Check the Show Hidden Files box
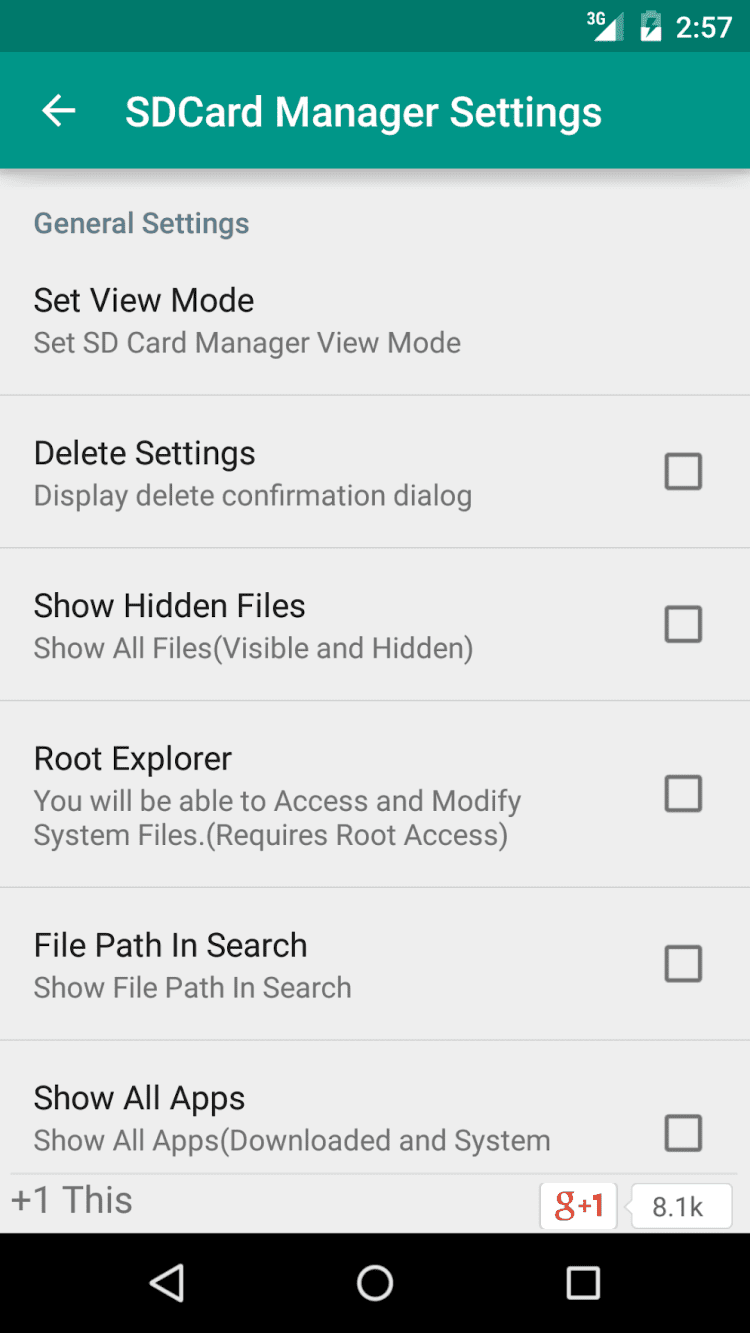The height and width of the screenshot is (1333, 750). point(683,624)
